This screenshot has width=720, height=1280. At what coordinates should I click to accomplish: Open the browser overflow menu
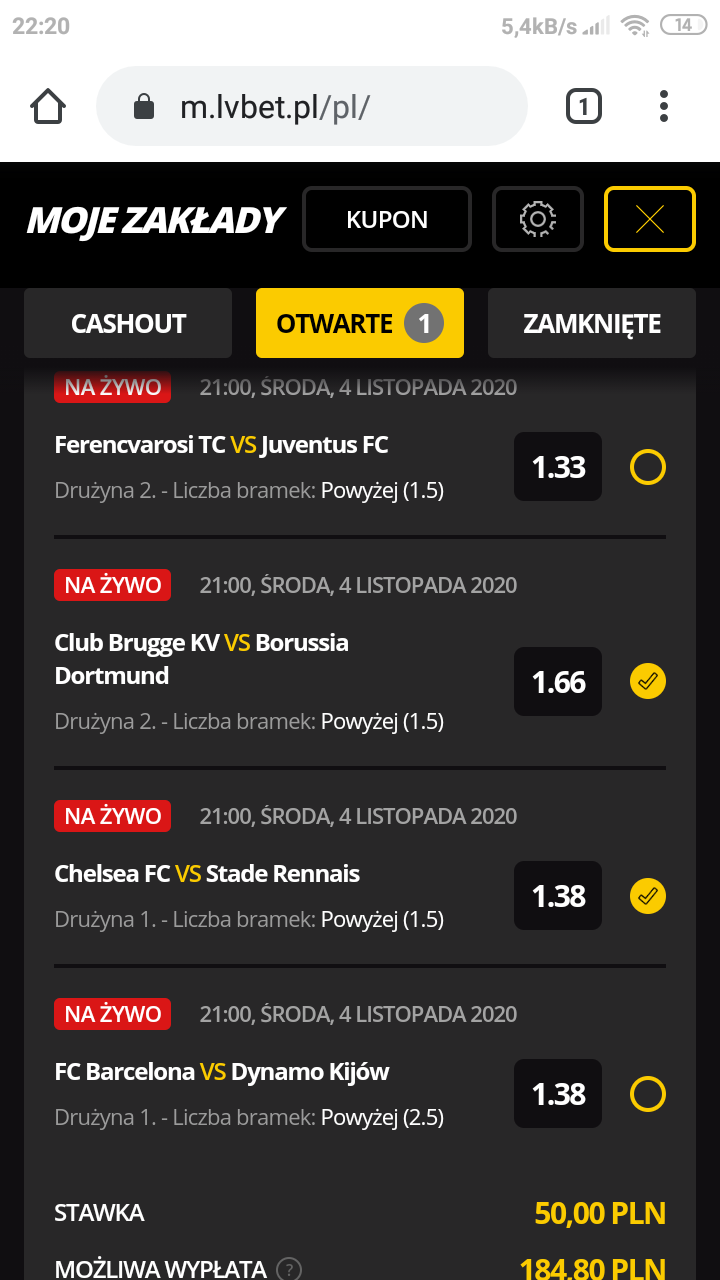click(x=664, y=106)
